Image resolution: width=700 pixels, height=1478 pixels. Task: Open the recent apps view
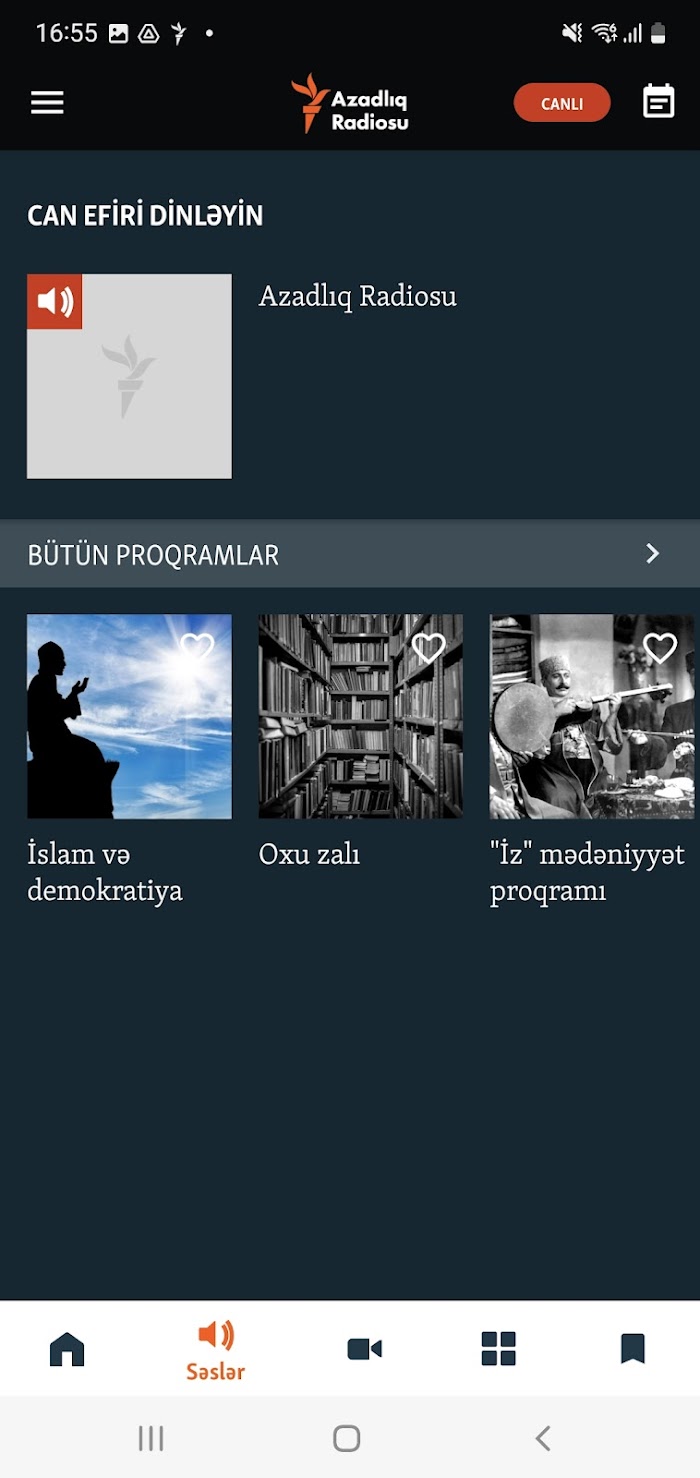pyautogui.click(x=151, y=1438)
